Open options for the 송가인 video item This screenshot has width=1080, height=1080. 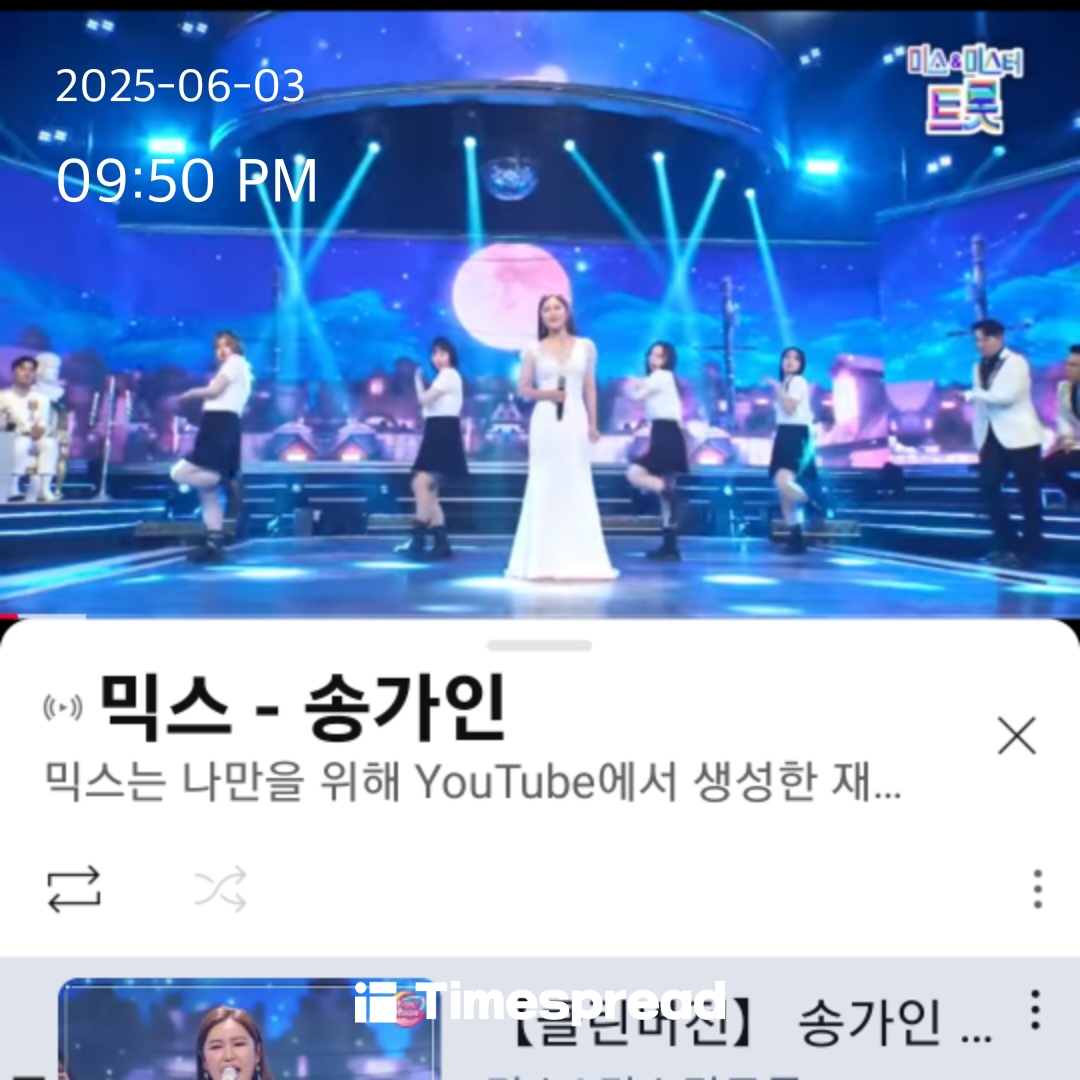point(1035,1010)
